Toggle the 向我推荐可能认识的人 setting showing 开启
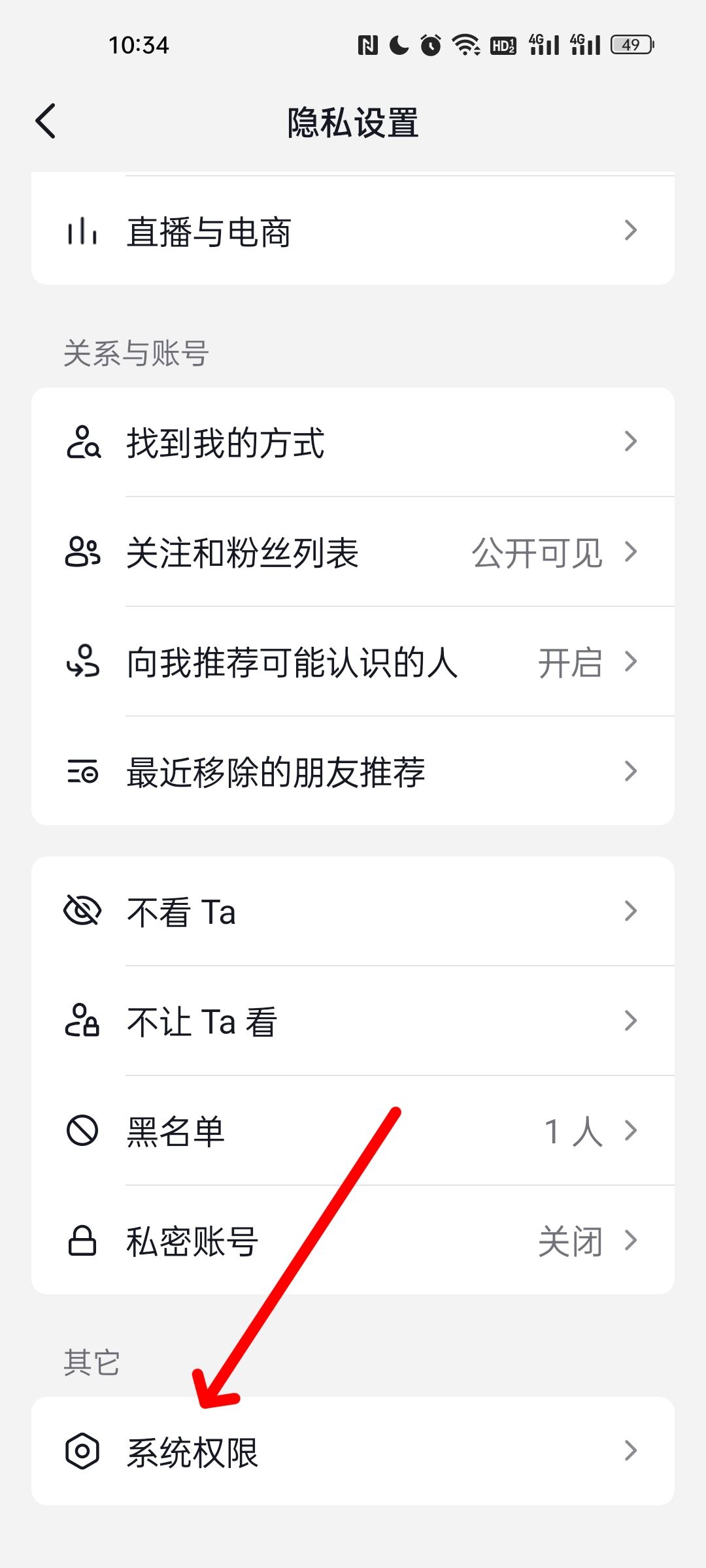The height and width of the screenshot is (1568, 706). tap(571, 662)
